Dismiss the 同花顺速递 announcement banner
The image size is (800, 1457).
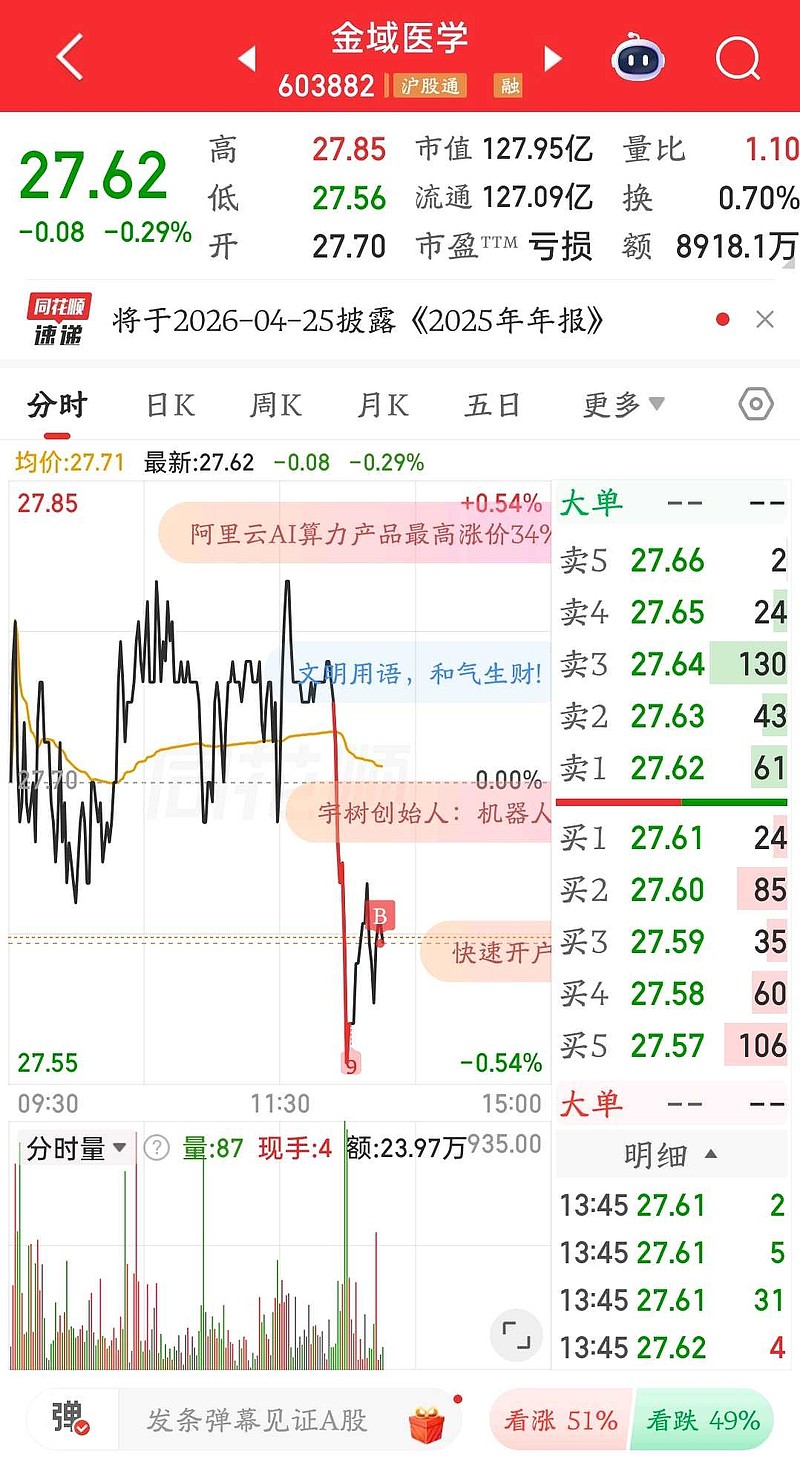coord(766,318)
